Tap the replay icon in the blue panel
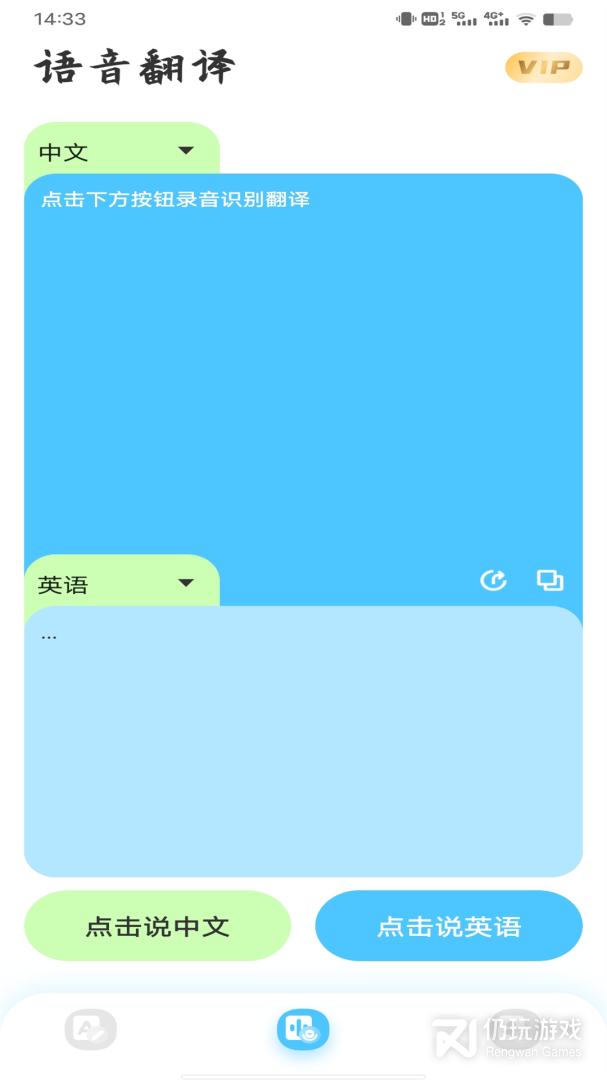The width and height of the screenshot is (607, 1080). [493, 581]
